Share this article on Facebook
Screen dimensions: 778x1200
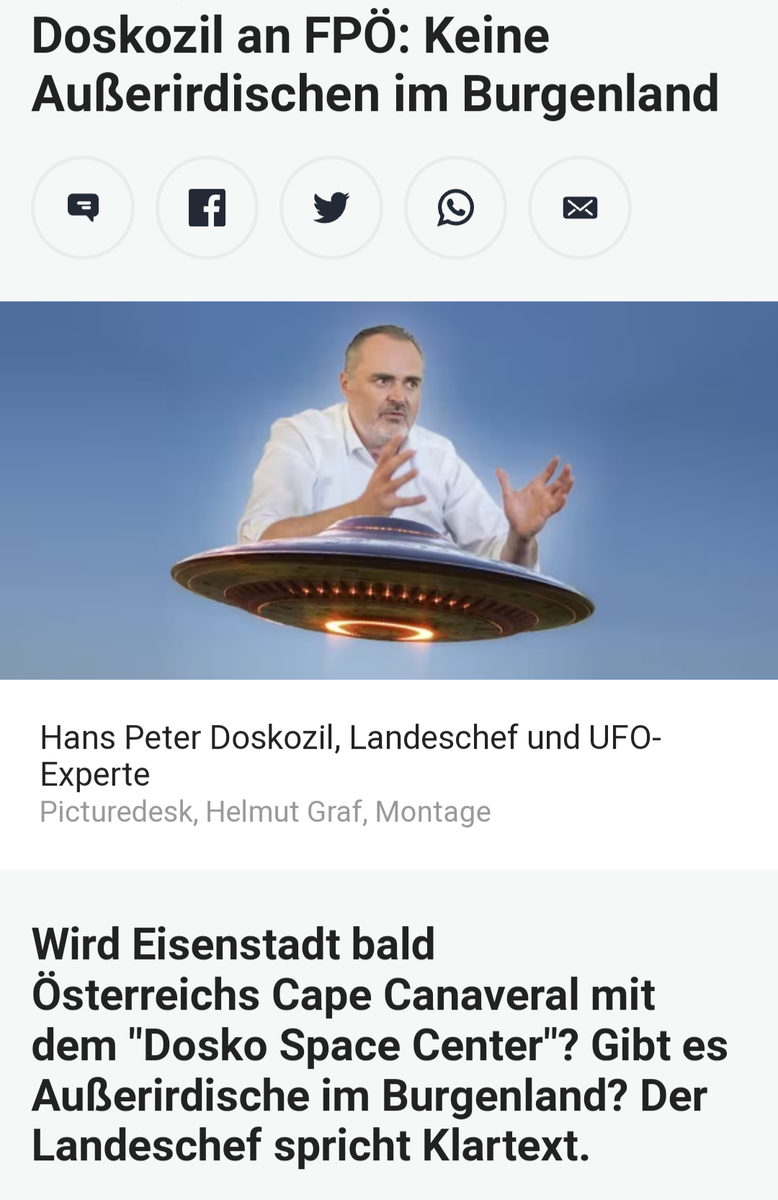pyautogui.click(x=207, y=208)
